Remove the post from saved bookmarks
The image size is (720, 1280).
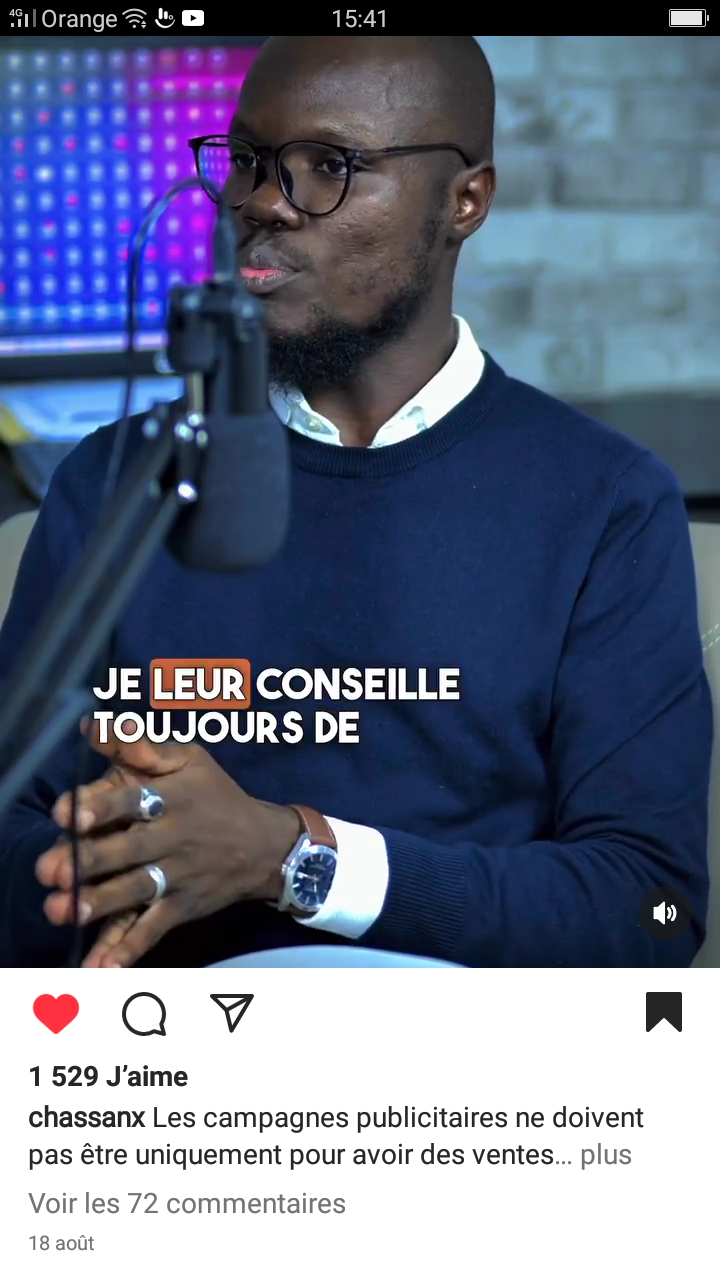664,1012
